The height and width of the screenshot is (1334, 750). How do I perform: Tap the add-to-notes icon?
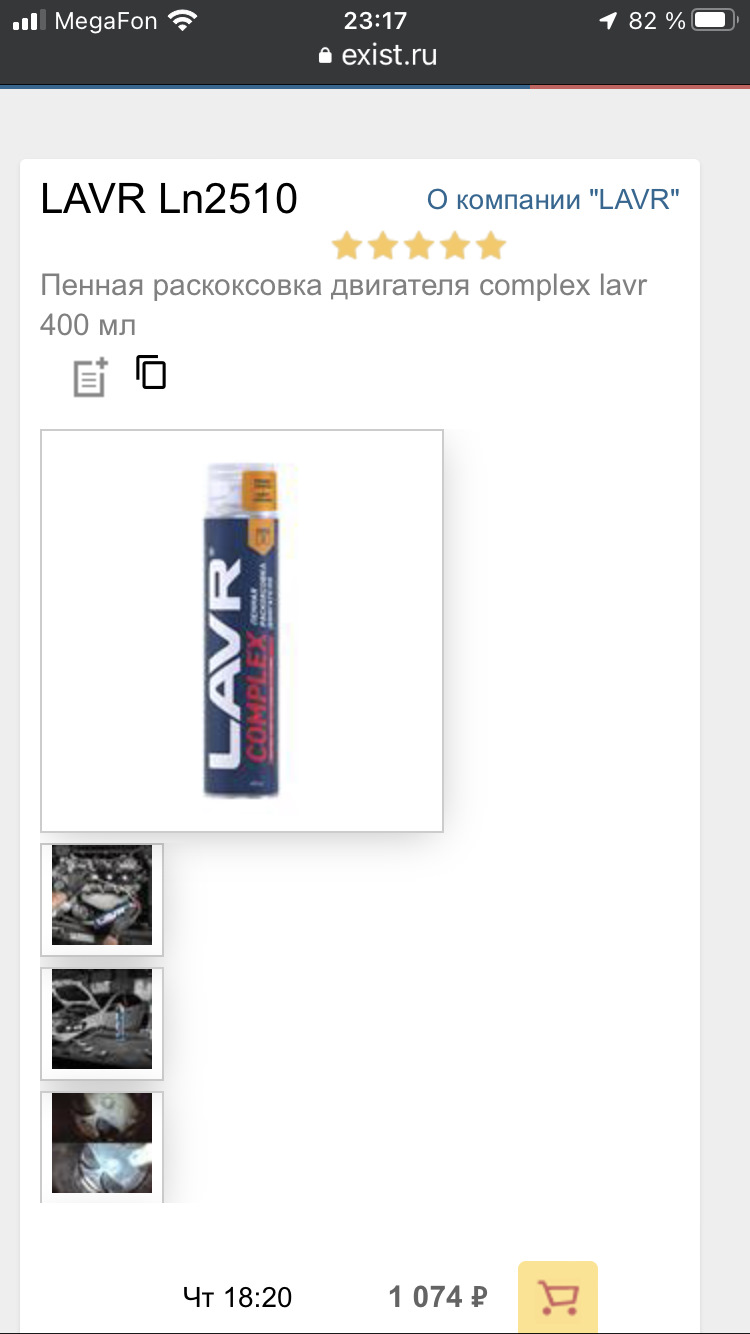point(91,377)
